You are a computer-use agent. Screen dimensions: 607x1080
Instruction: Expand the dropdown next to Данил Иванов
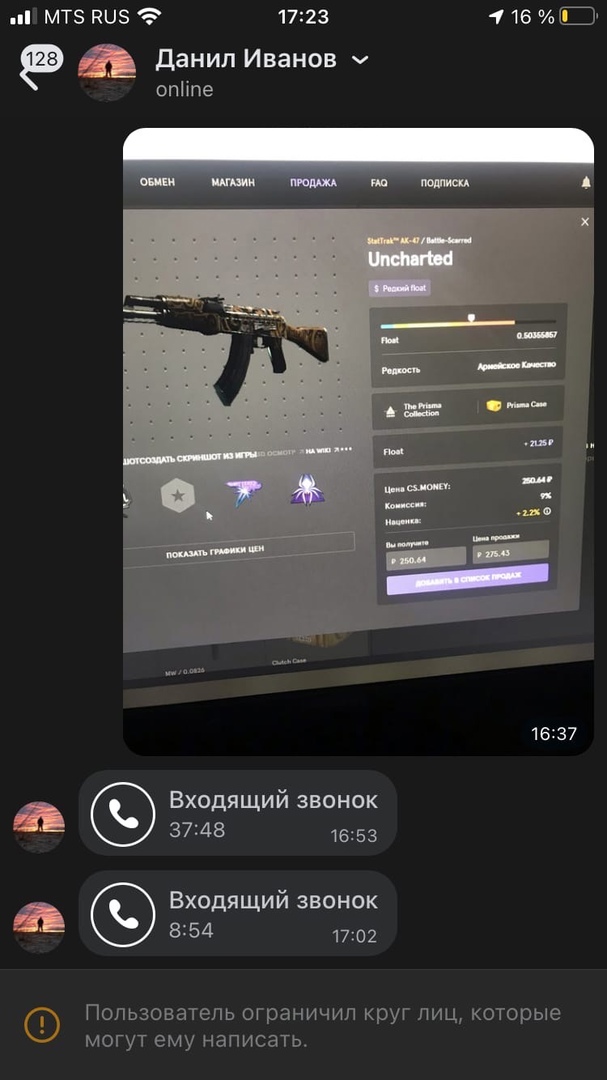(361, 60)
